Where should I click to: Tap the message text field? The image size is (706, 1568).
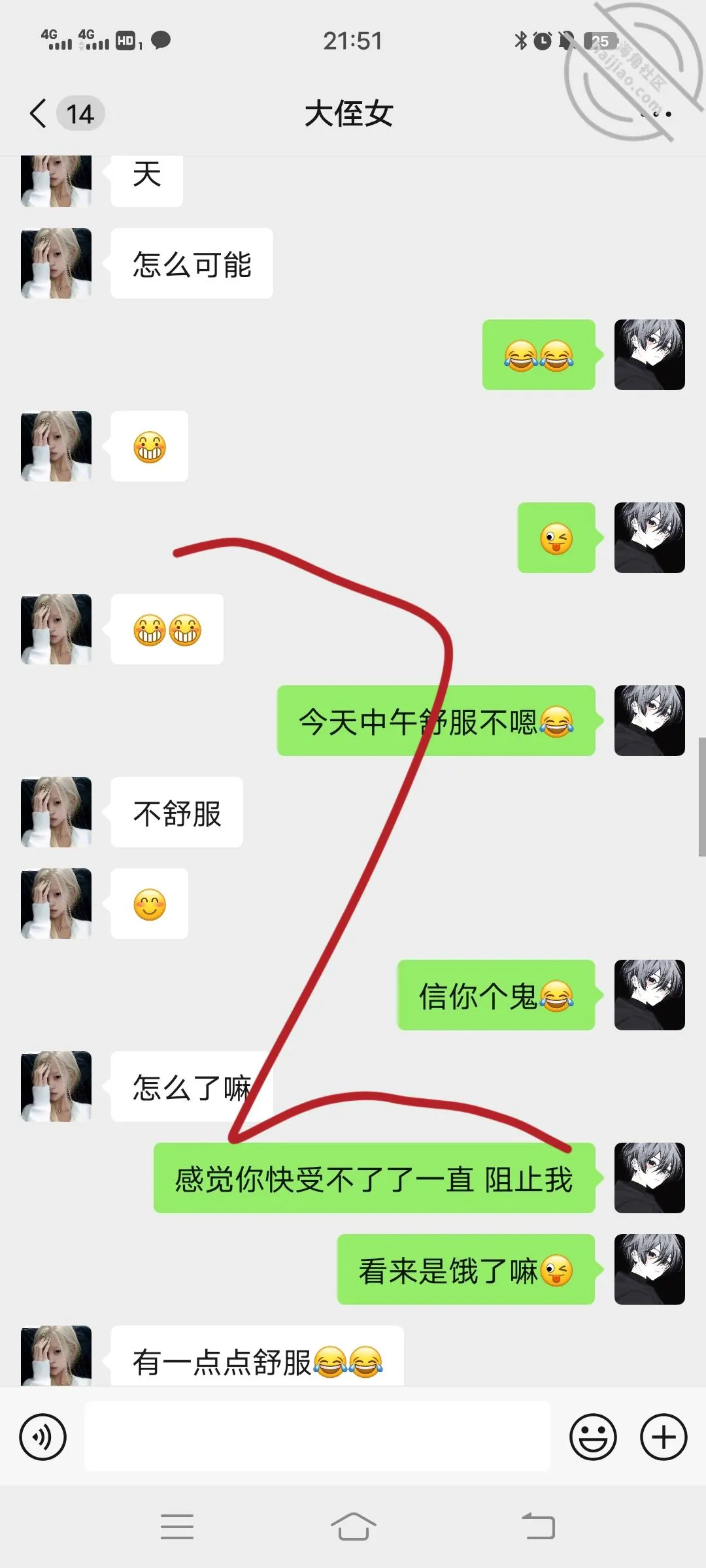[x=318, y=1436]
